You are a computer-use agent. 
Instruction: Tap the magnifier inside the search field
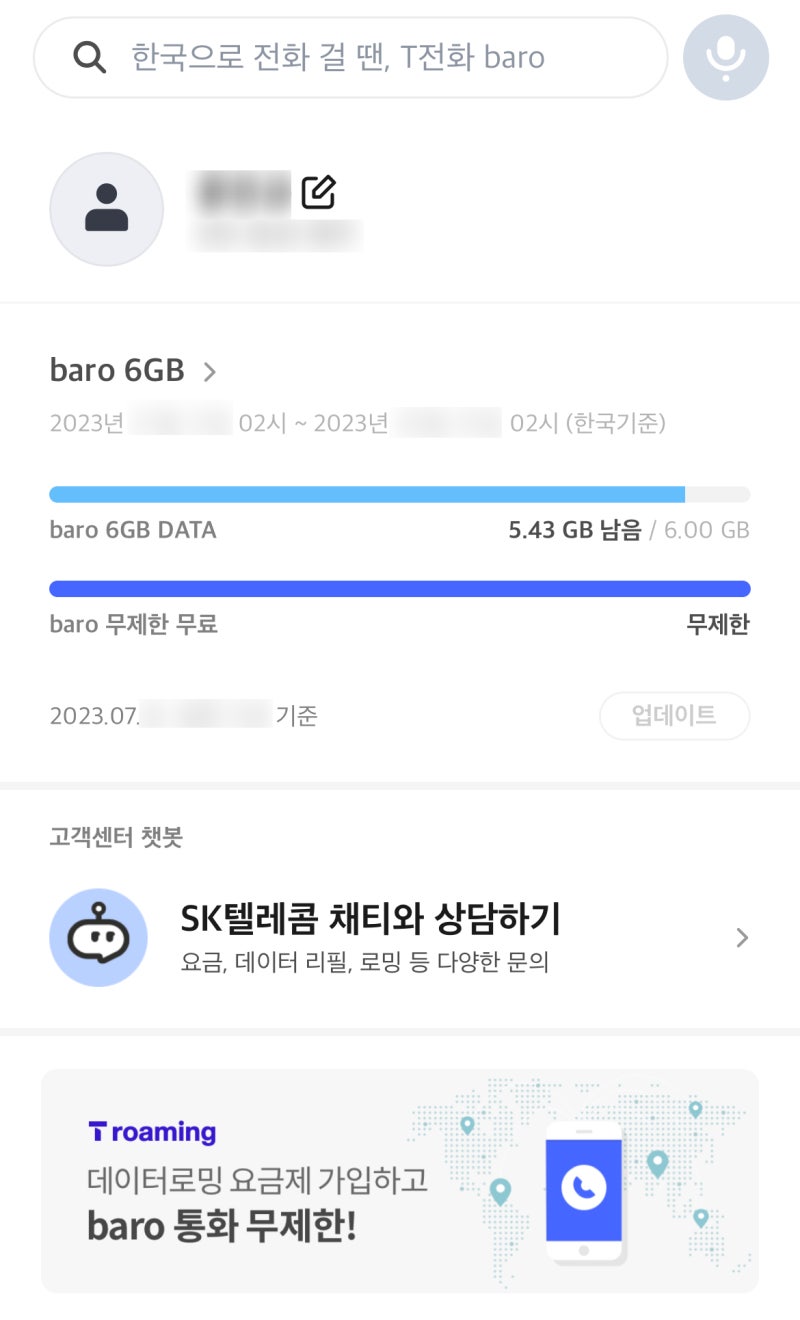click(x=90, y=57)
